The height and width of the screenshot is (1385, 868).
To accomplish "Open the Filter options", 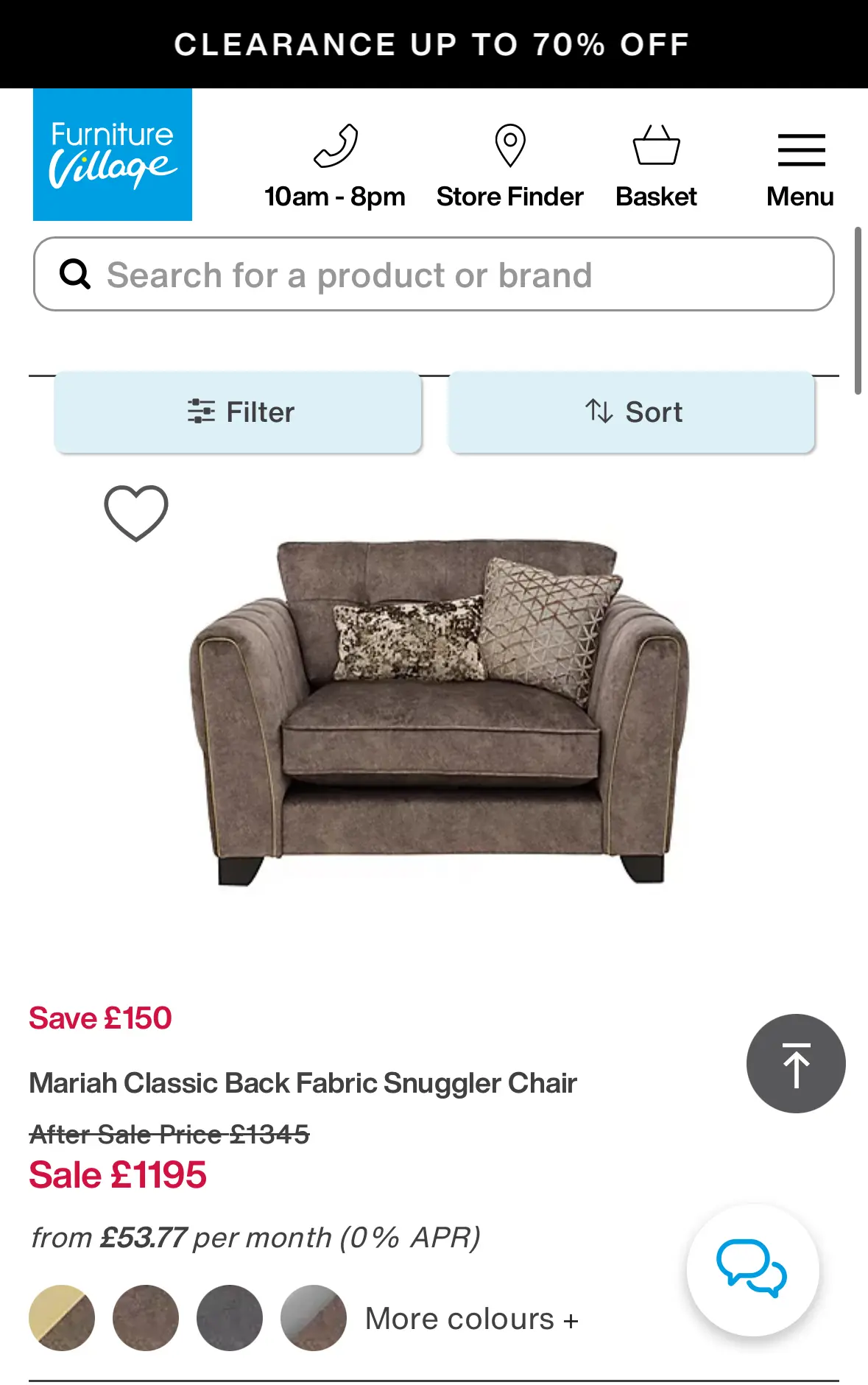I will [238, 412].
